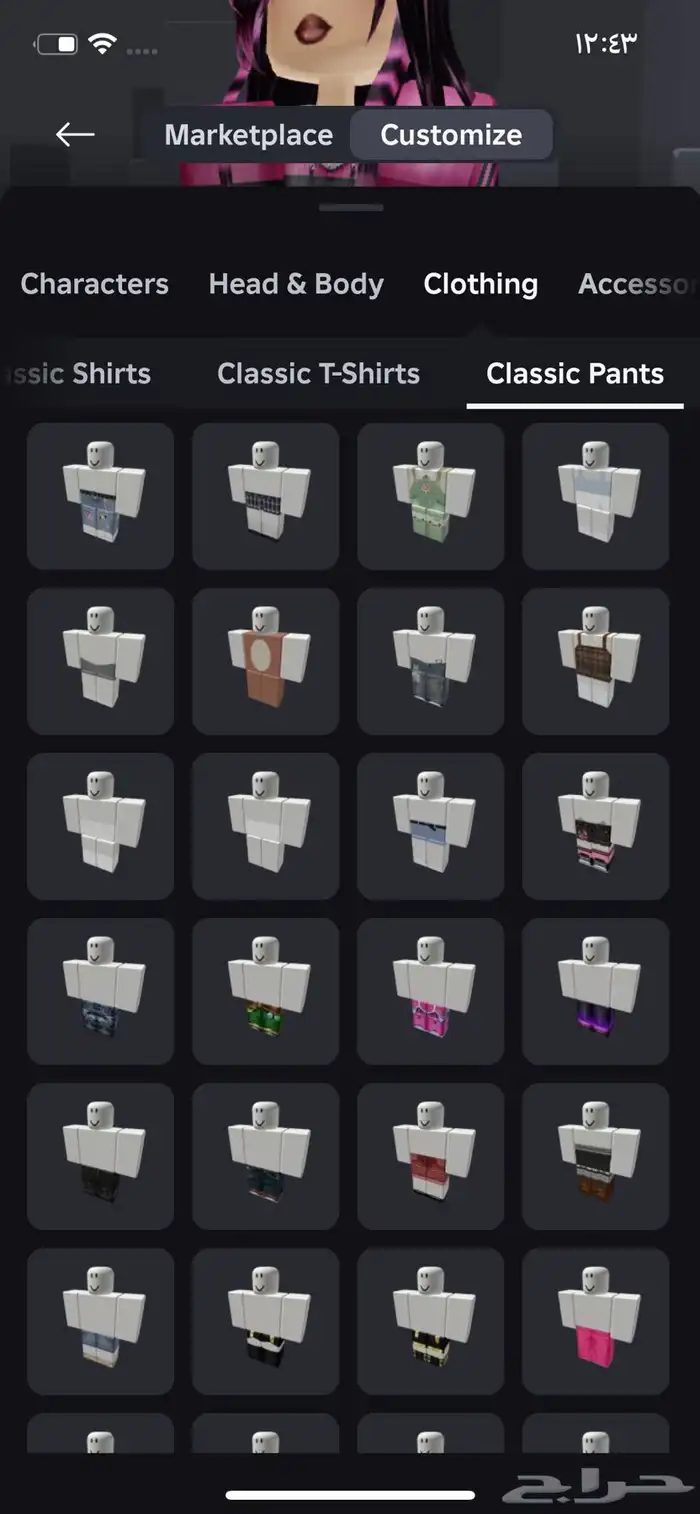Open the Classic T-Shirts sub-tab
700x1514 pixels.
click(318, 374)
